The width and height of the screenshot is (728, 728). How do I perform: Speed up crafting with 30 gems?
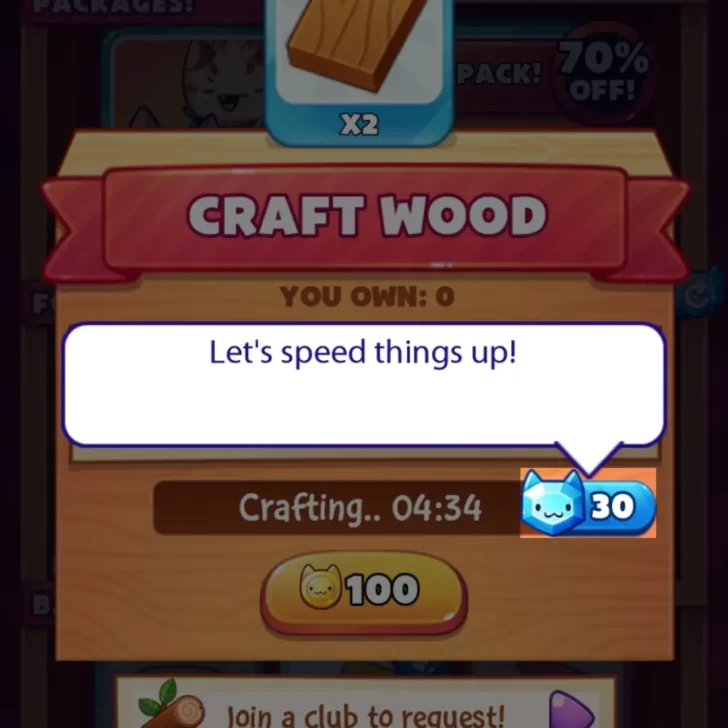tap(589, 505)
